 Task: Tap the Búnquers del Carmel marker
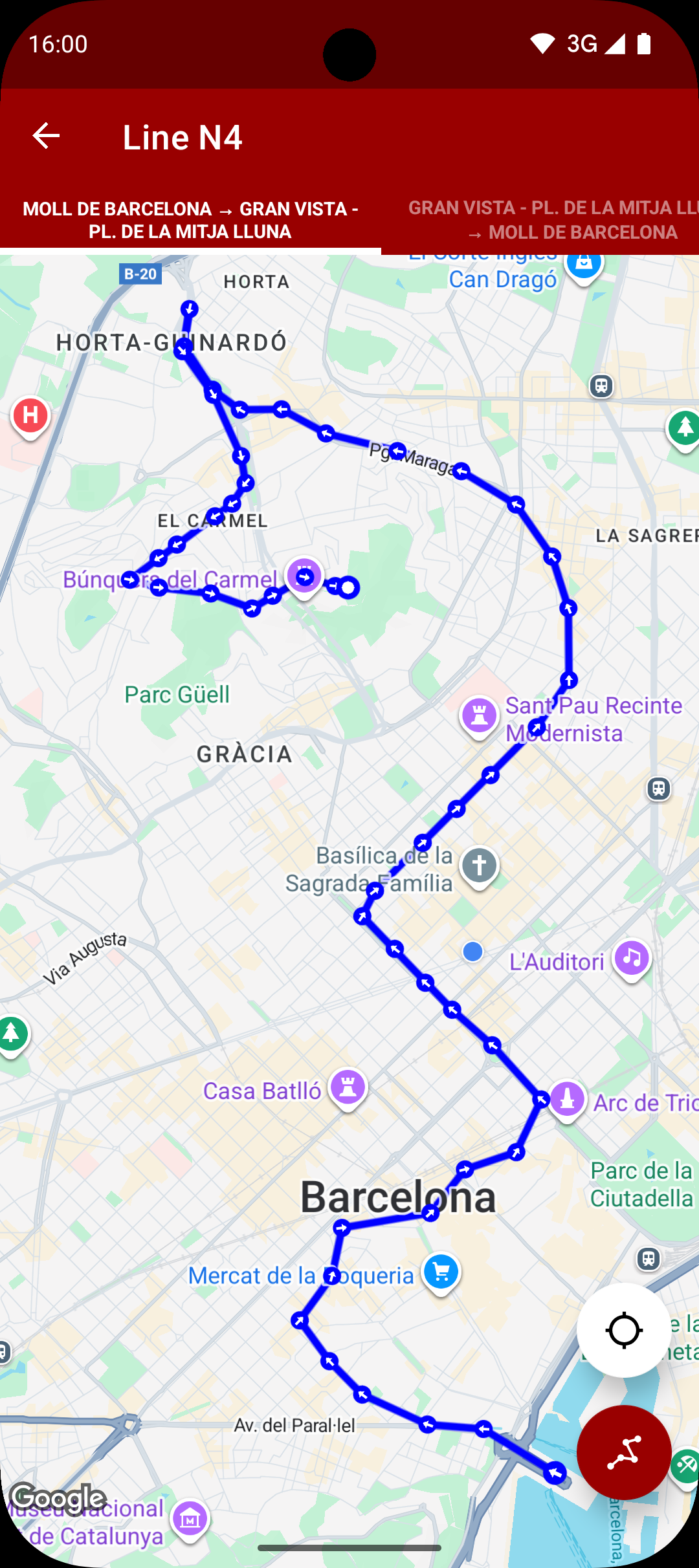(x=304, y=576)
